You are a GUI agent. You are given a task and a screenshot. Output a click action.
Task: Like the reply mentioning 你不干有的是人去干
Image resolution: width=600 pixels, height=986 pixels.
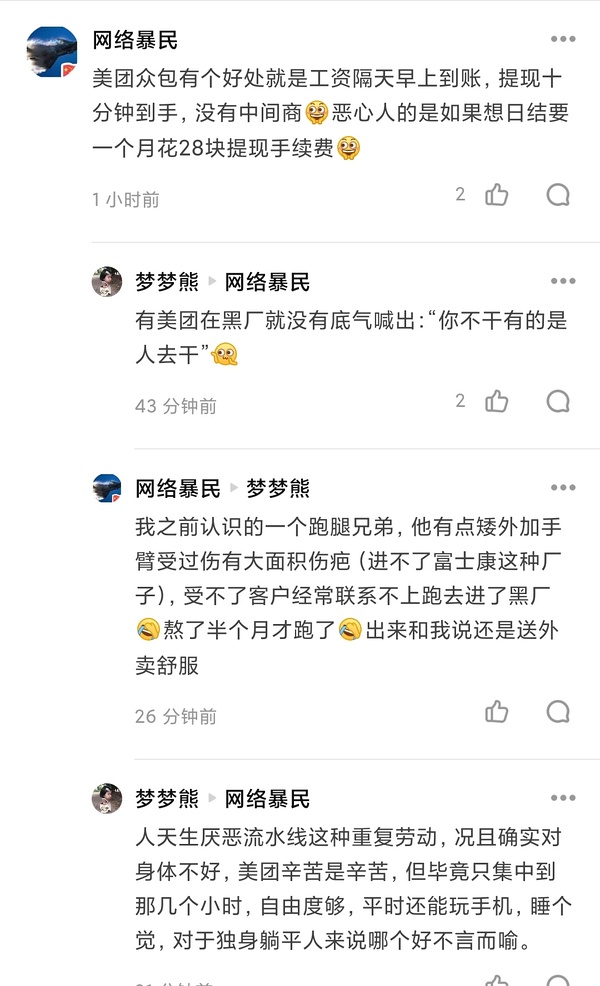(497, 402)
